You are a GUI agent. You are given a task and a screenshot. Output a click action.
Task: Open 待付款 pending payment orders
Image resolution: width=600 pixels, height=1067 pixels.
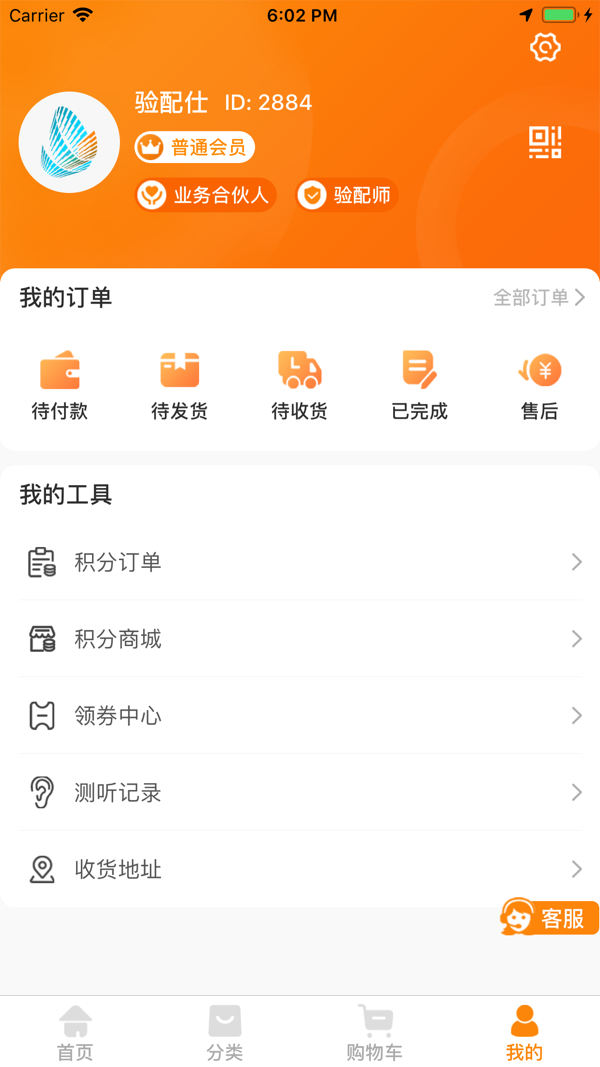(60, 385)
